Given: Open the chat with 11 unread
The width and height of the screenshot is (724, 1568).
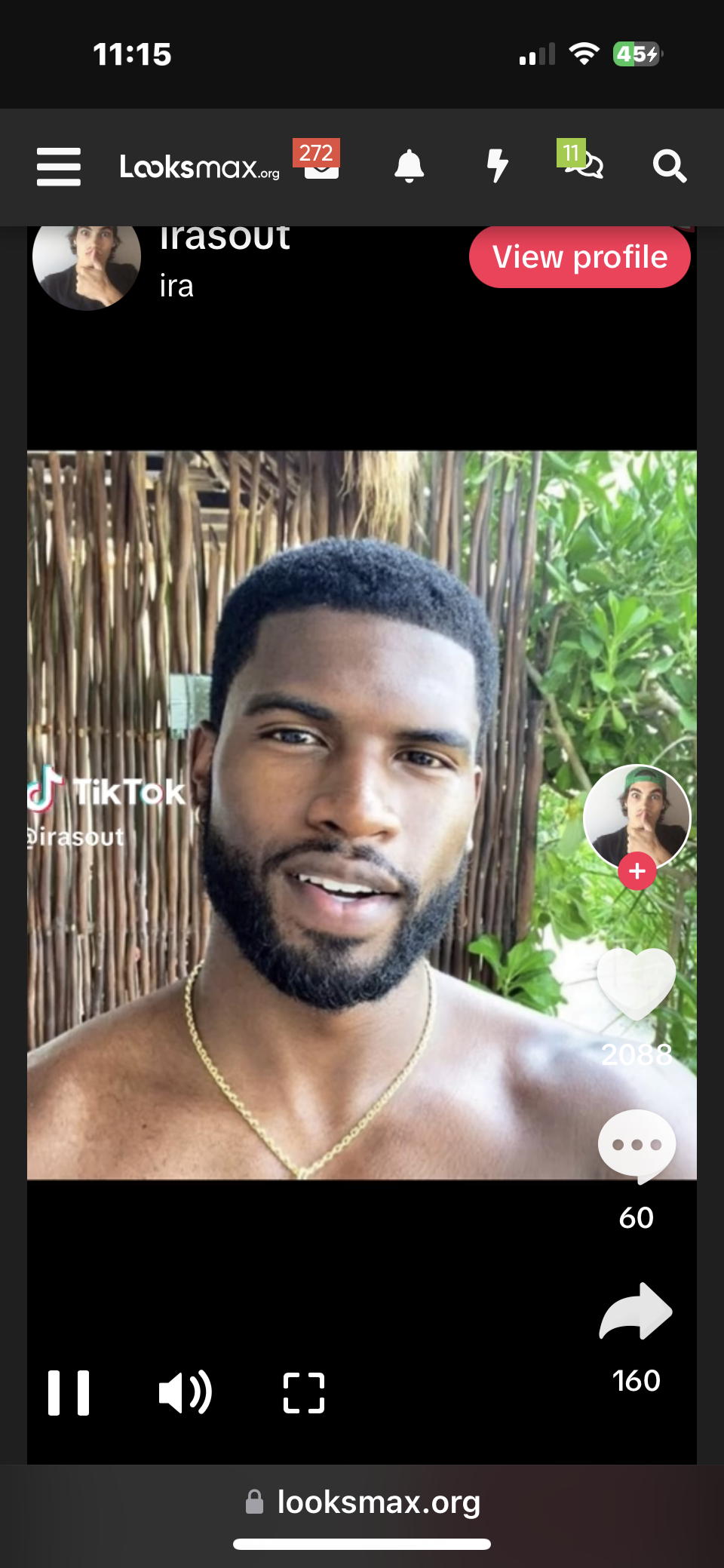Looking at the screenshot, I should 581,159.
